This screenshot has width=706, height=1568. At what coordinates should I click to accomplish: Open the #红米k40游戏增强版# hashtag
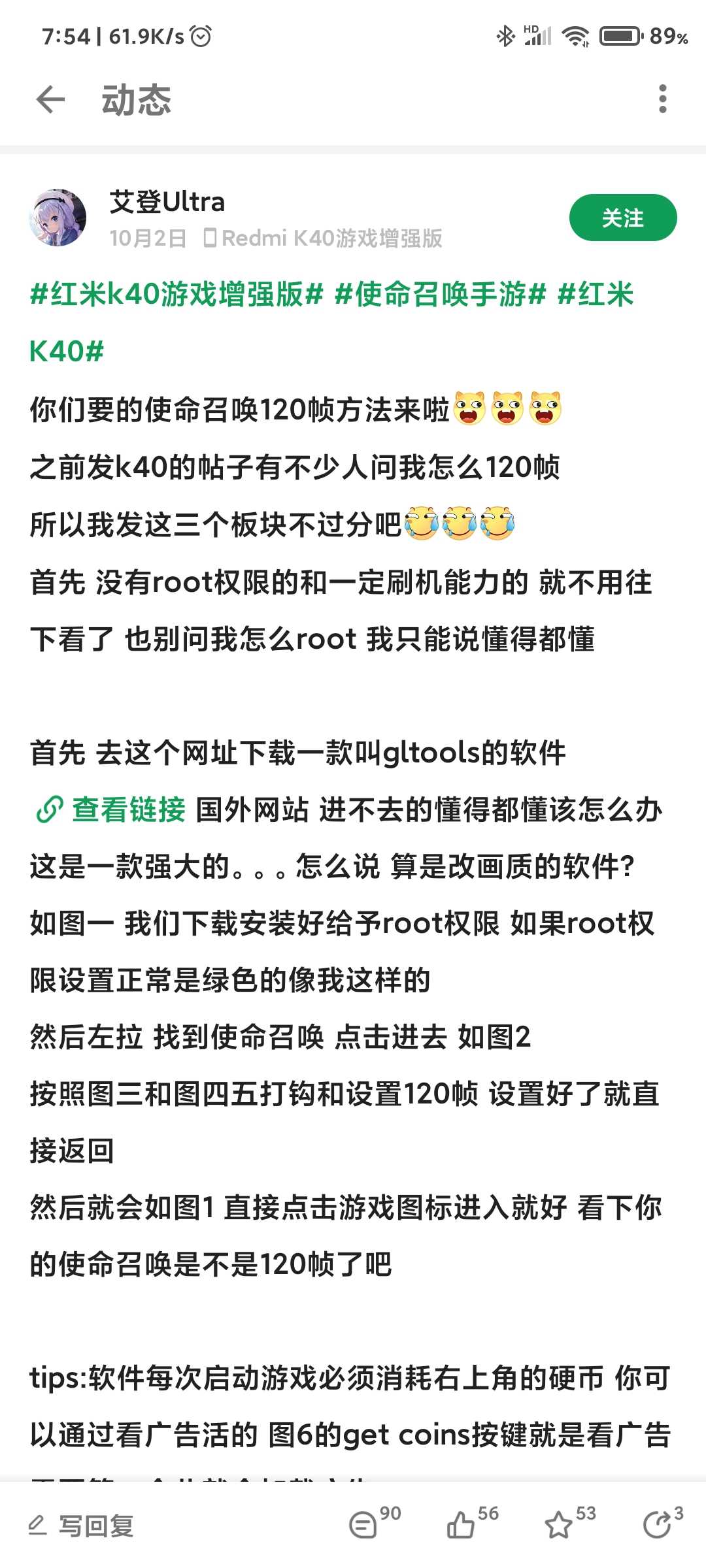click(176, 295)
